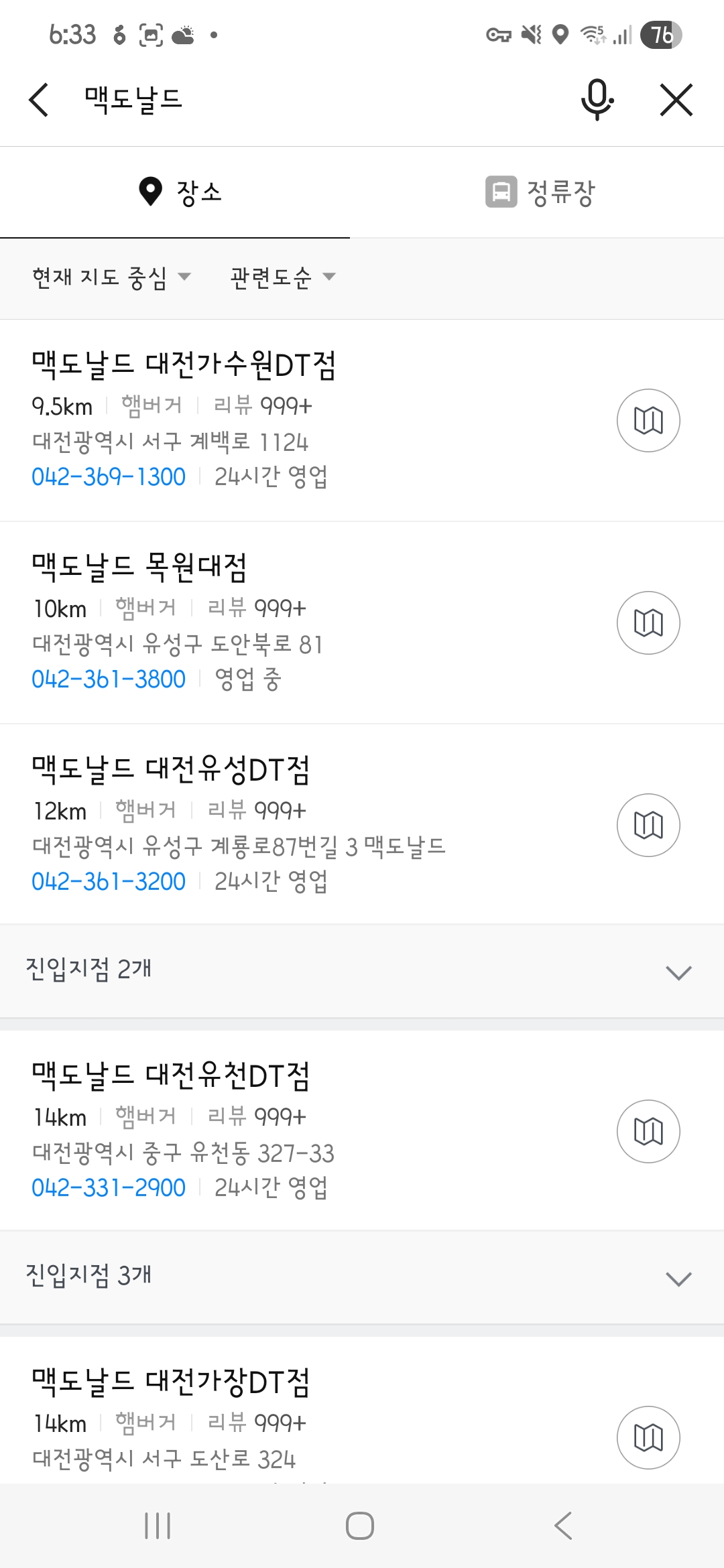Open recent apps from navigation bar

(x=158, y=1526)
